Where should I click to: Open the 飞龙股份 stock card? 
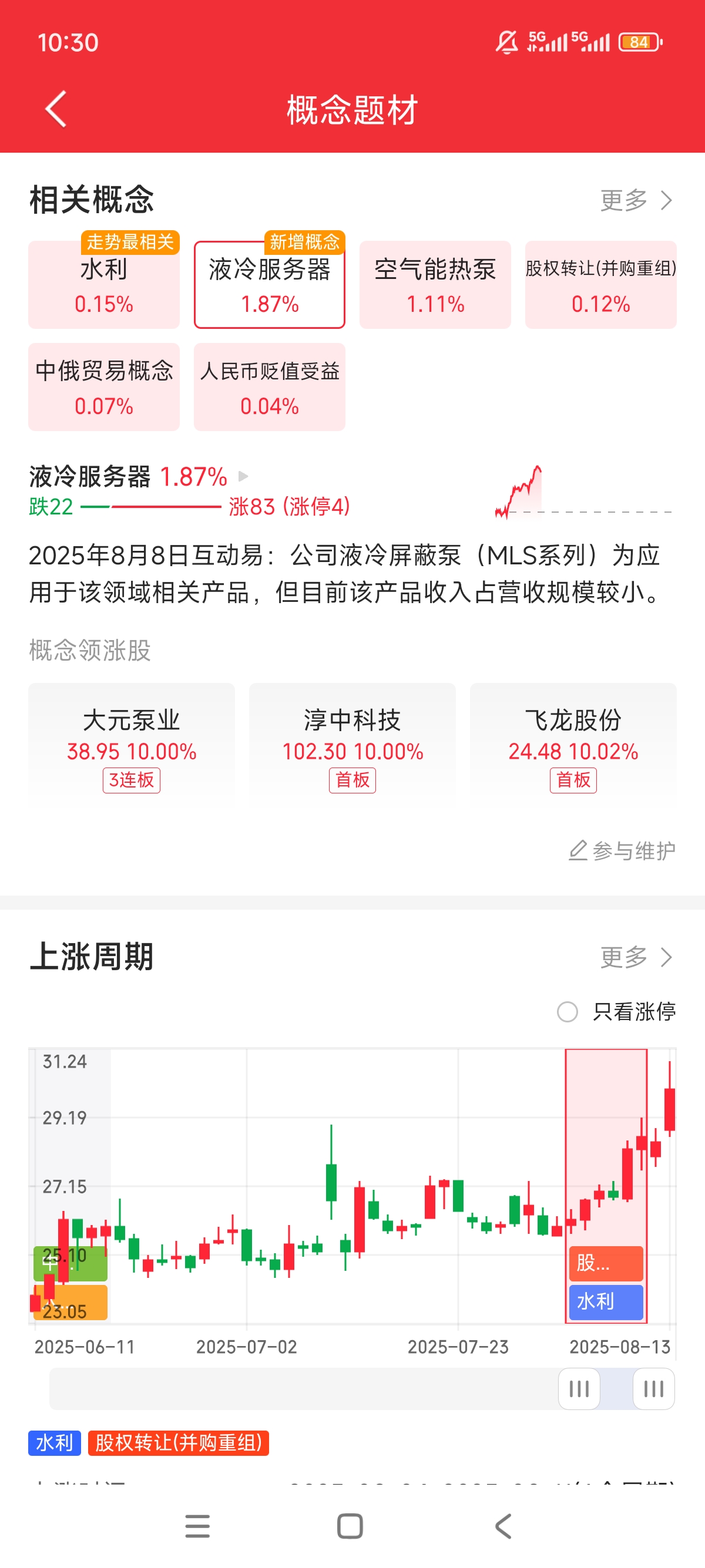pos(573,746)
